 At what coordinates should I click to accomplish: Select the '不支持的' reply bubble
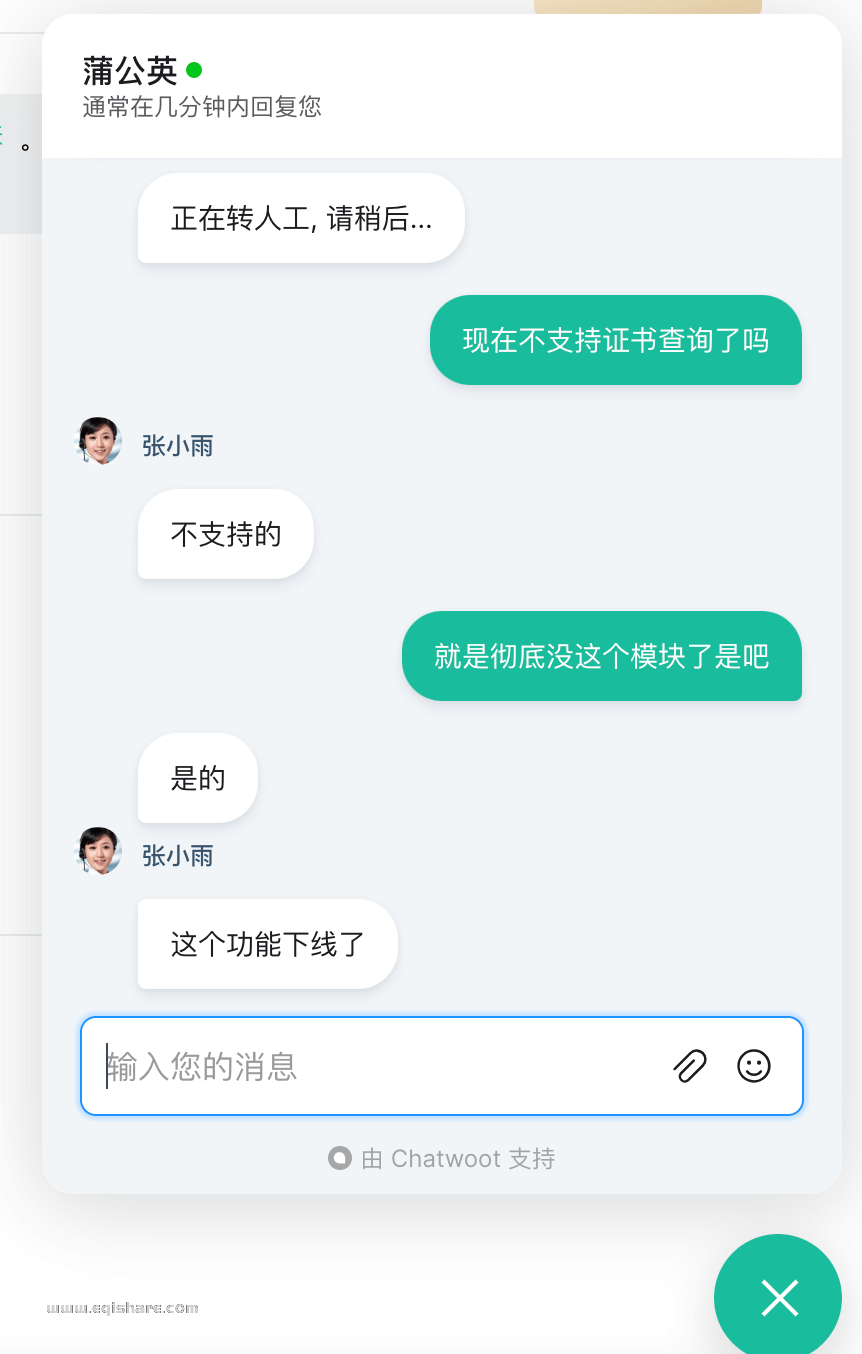(224, 534)
